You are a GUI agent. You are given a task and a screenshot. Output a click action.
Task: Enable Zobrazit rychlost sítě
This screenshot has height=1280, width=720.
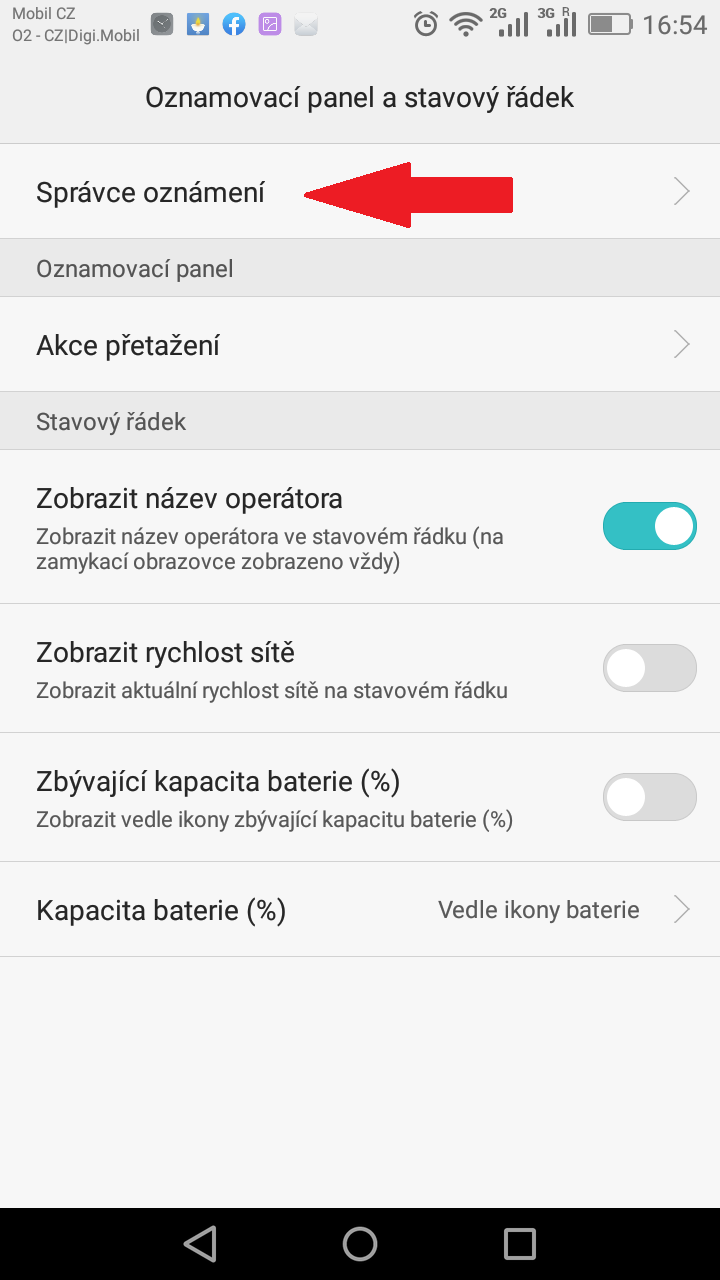(649, 668)
